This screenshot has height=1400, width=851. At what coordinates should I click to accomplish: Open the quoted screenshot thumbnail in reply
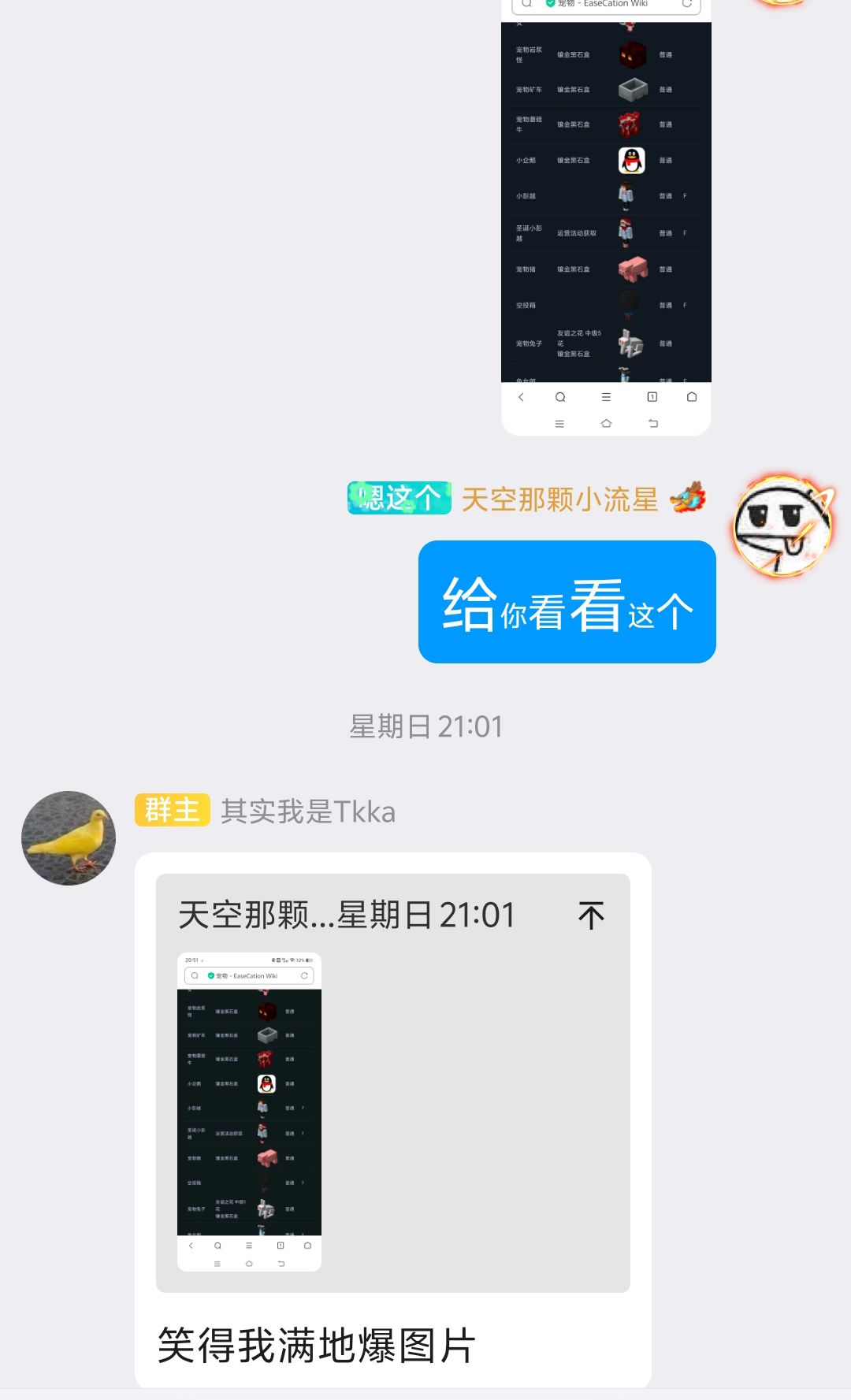pos(249,1111)
